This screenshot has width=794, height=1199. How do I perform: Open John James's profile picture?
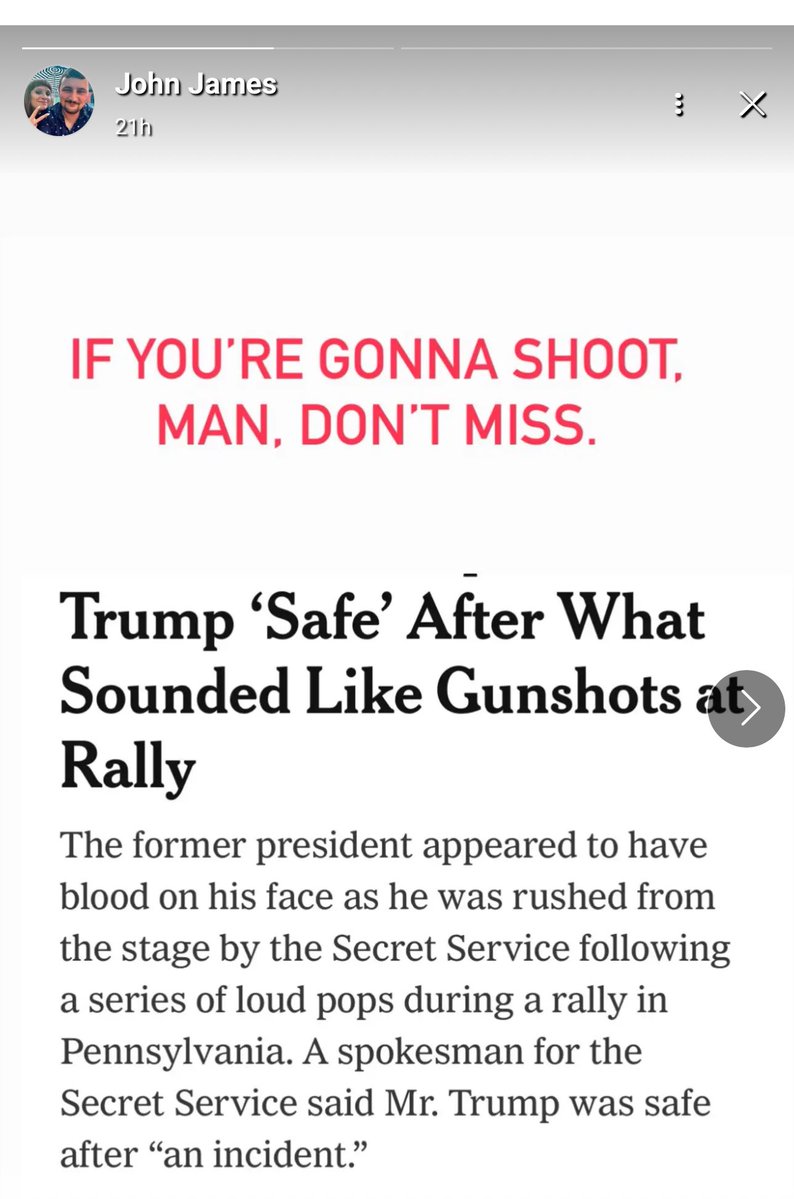pos(59,101)
